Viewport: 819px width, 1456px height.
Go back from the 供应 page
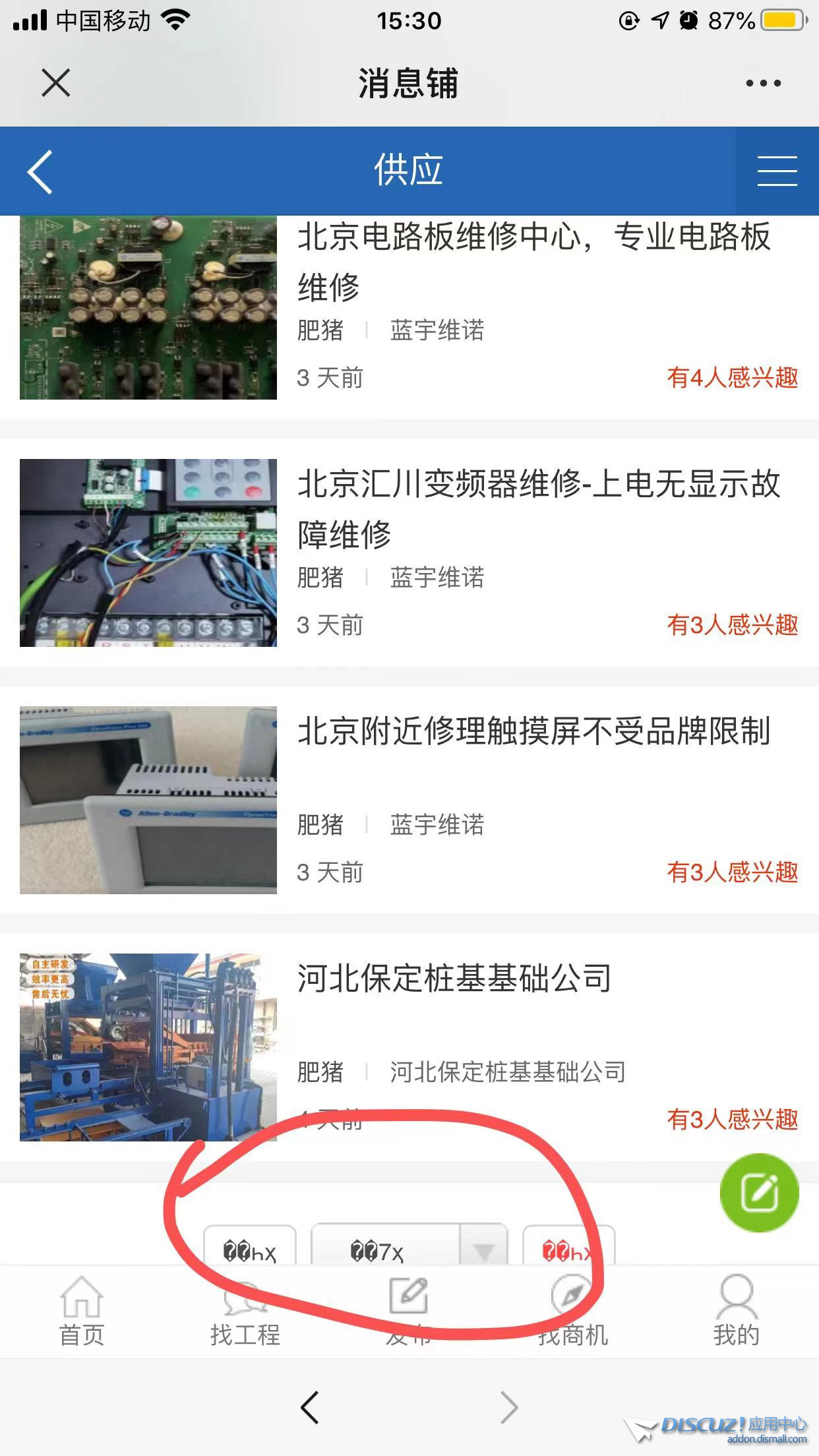click(x=41, y=171)
